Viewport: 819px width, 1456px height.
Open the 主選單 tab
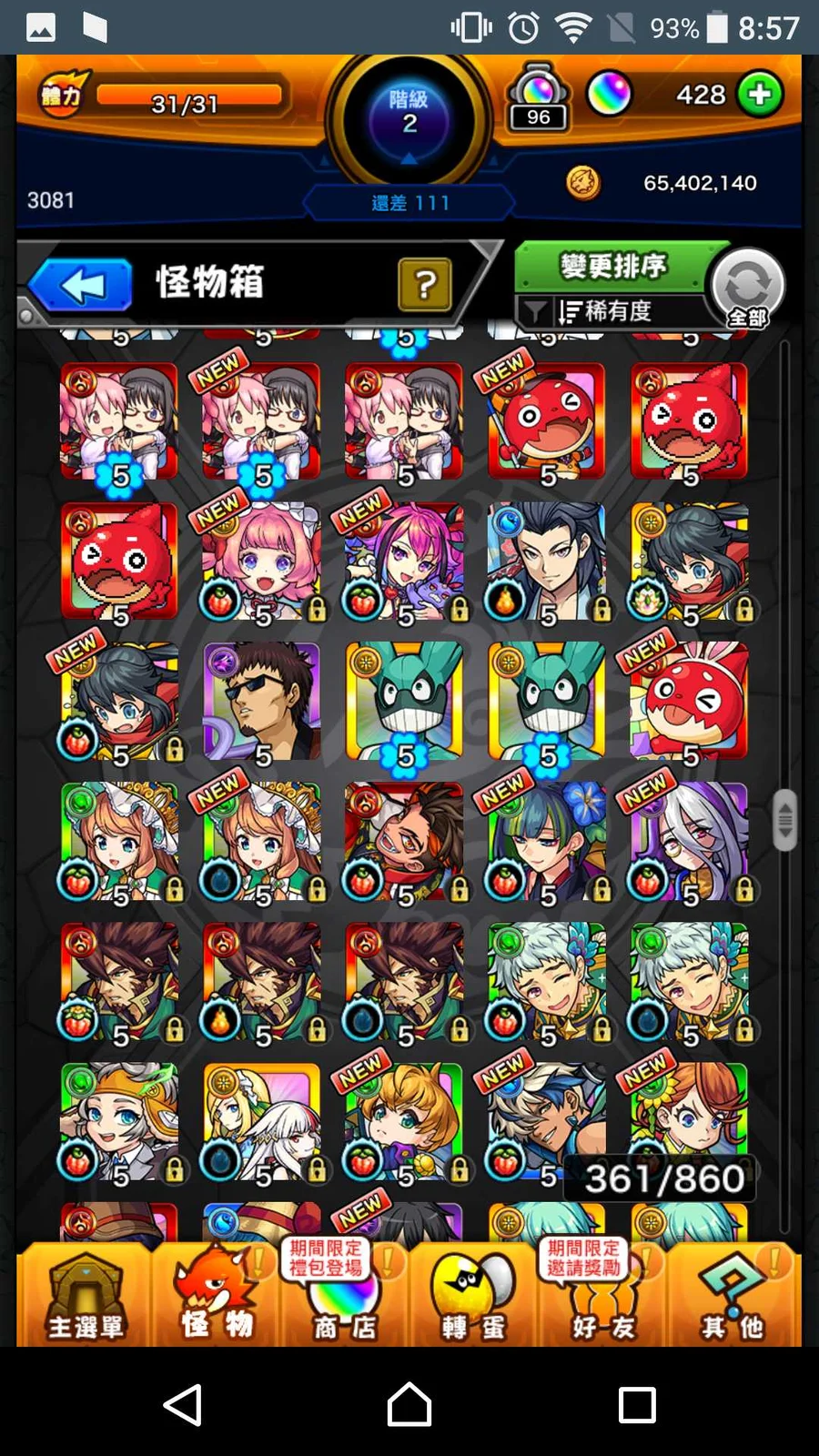[x=84, y=1297]
